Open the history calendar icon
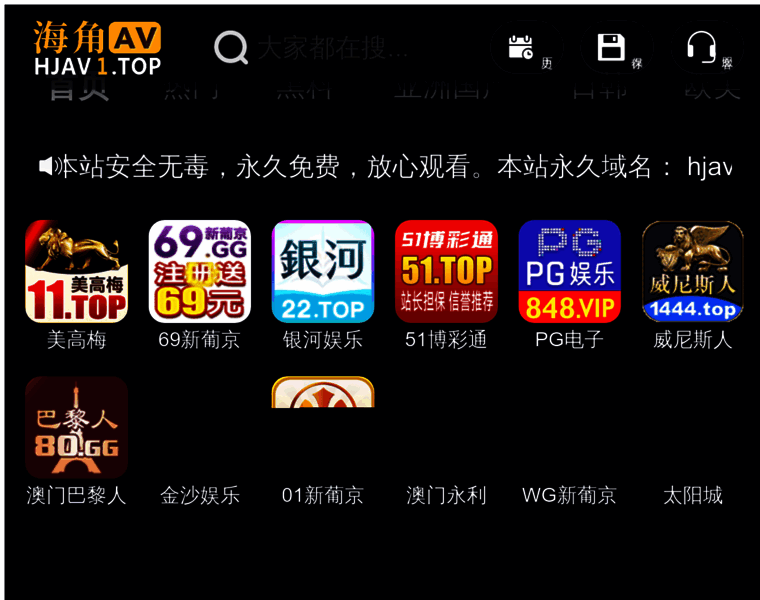Viewport: 760px width, 600px height. click(521, 47)
